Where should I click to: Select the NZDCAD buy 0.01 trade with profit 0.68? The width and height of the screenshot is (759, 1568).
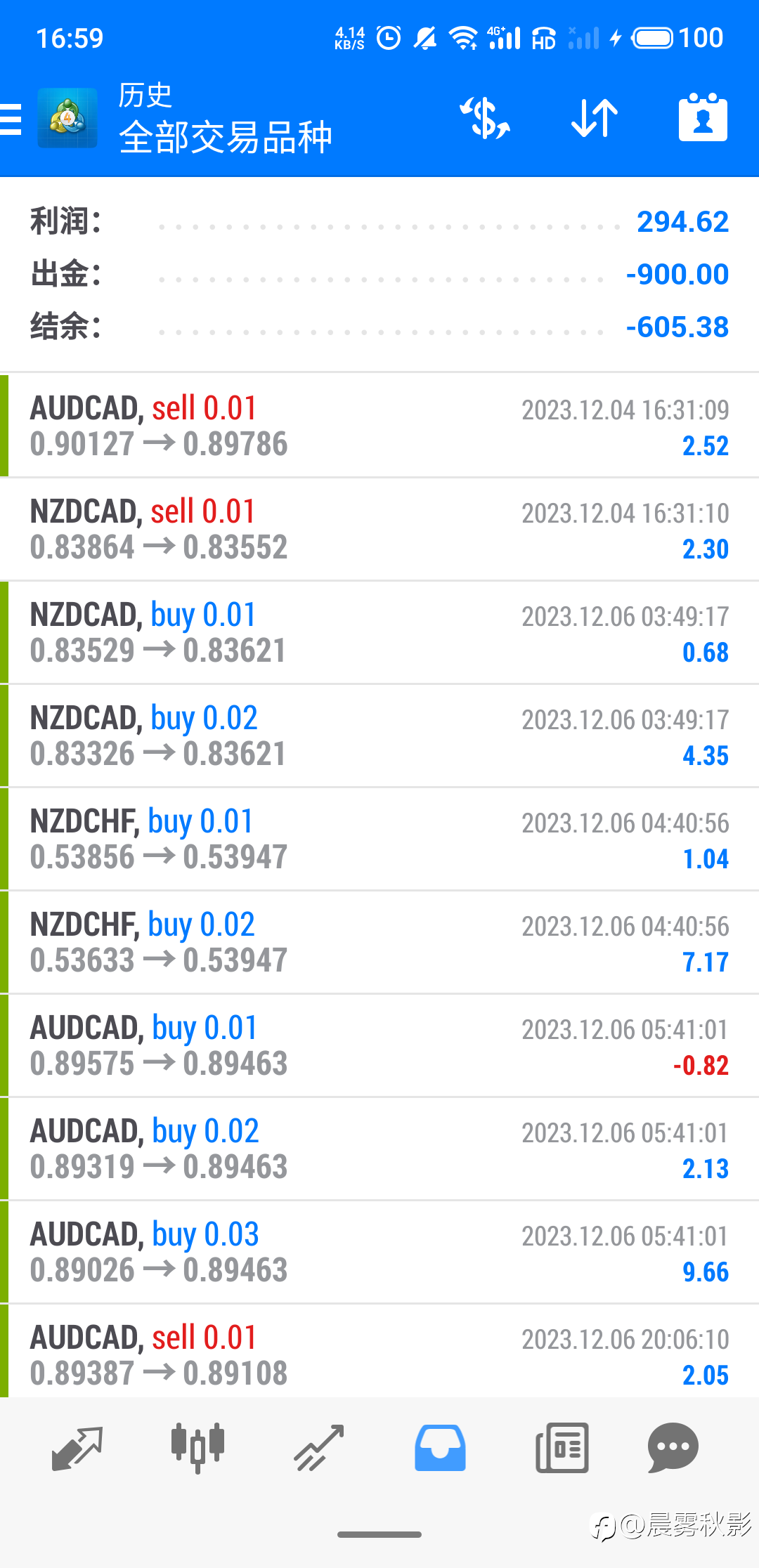379,632
